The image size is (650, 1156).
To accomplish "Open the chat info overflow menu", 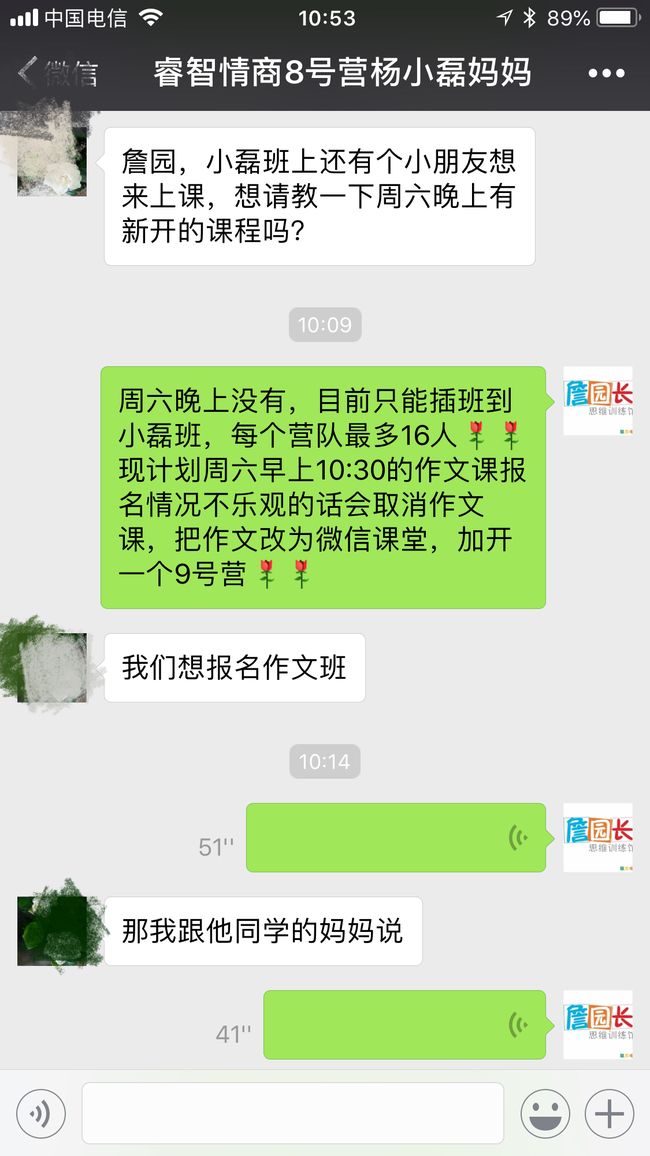I will click(606, 74).
